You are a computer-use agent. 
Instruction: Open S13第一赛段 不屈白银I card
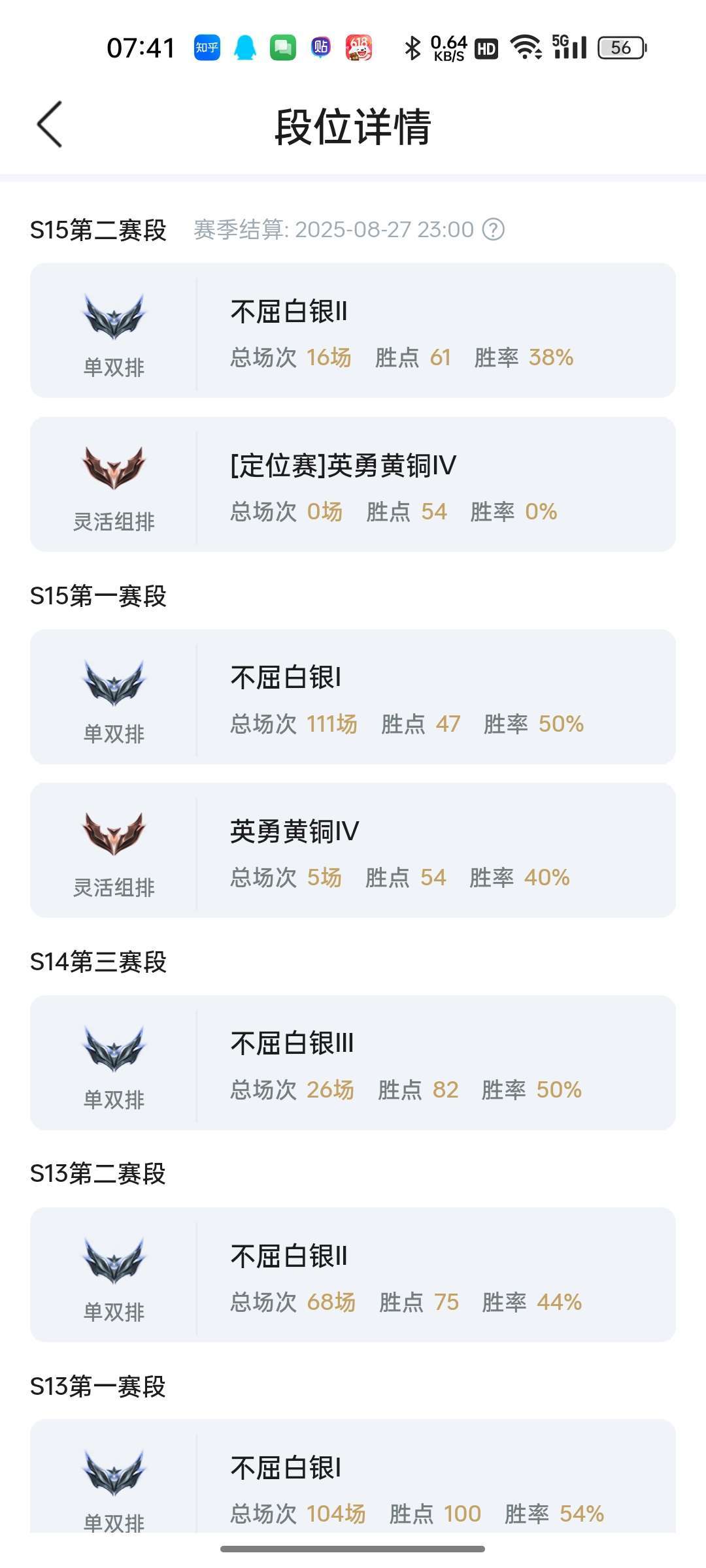tap(353, 1476)
